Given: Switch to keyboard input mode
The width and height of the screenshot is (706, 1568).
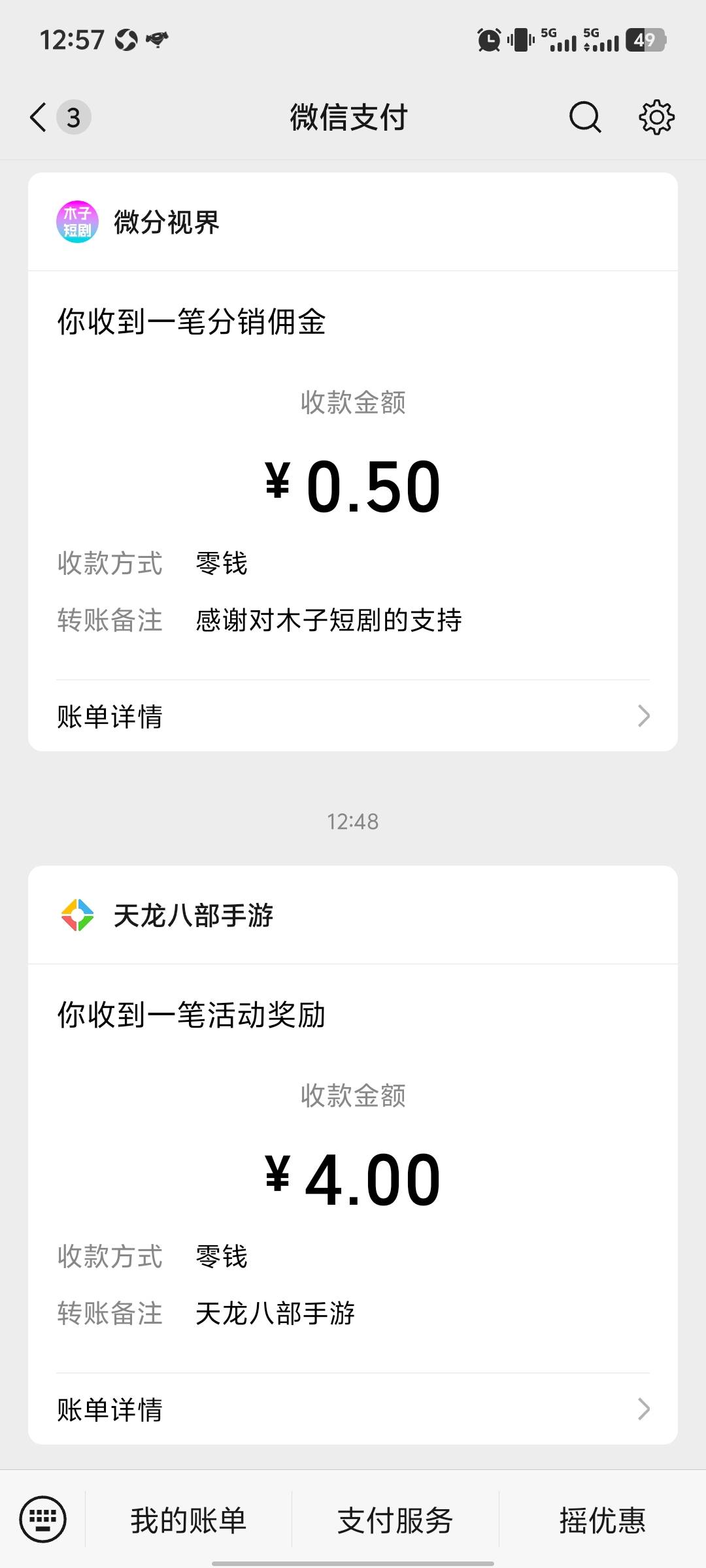Looking at the screenshot, I should (43, 1519).
